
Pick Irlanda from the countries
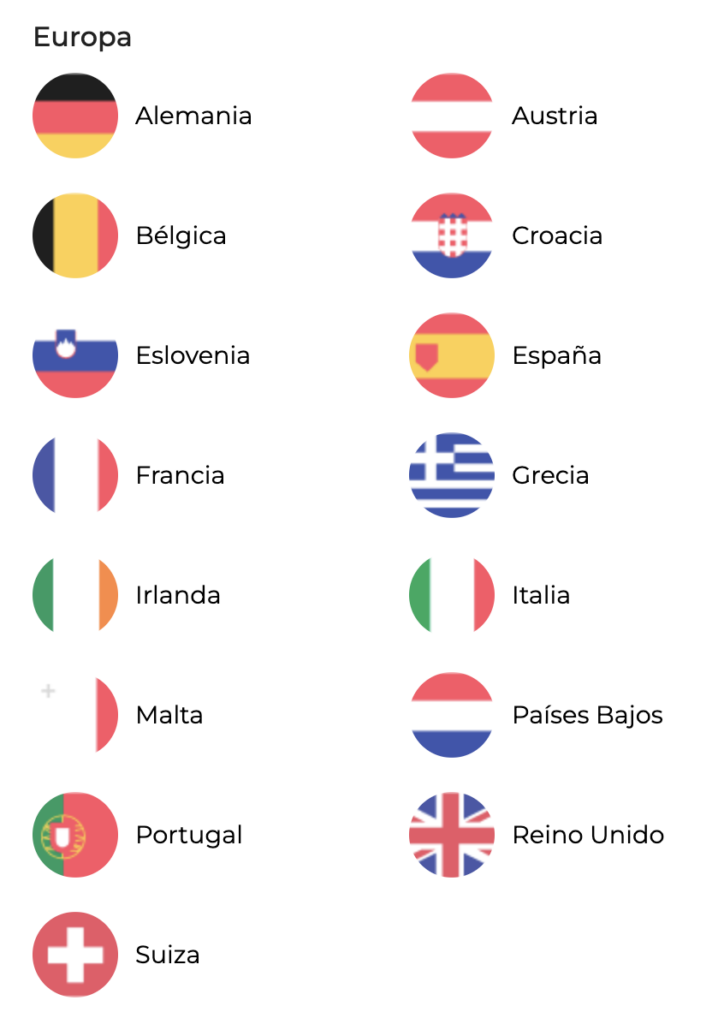click(178, 596)
